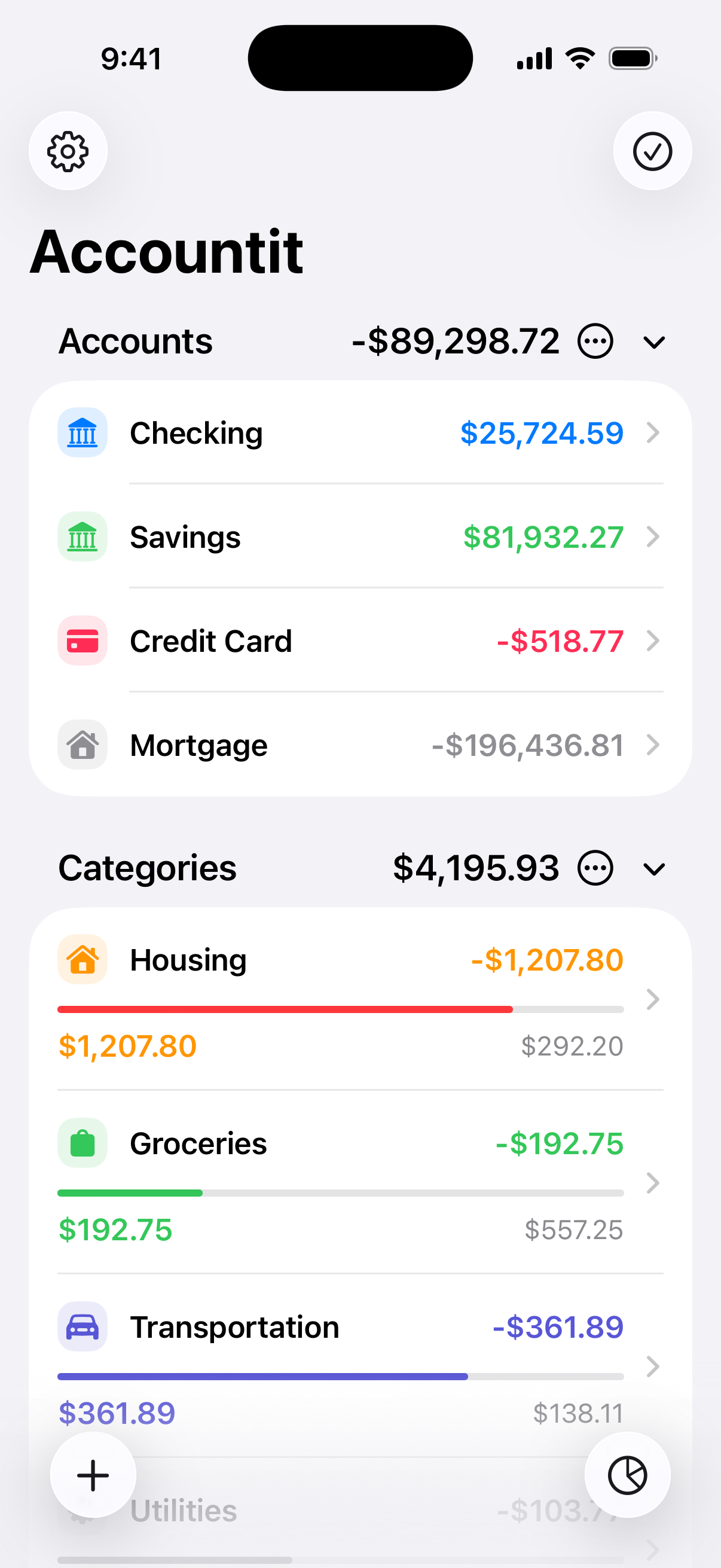
Task: Open the Mortgage account
Action: [x=360, y=745]
